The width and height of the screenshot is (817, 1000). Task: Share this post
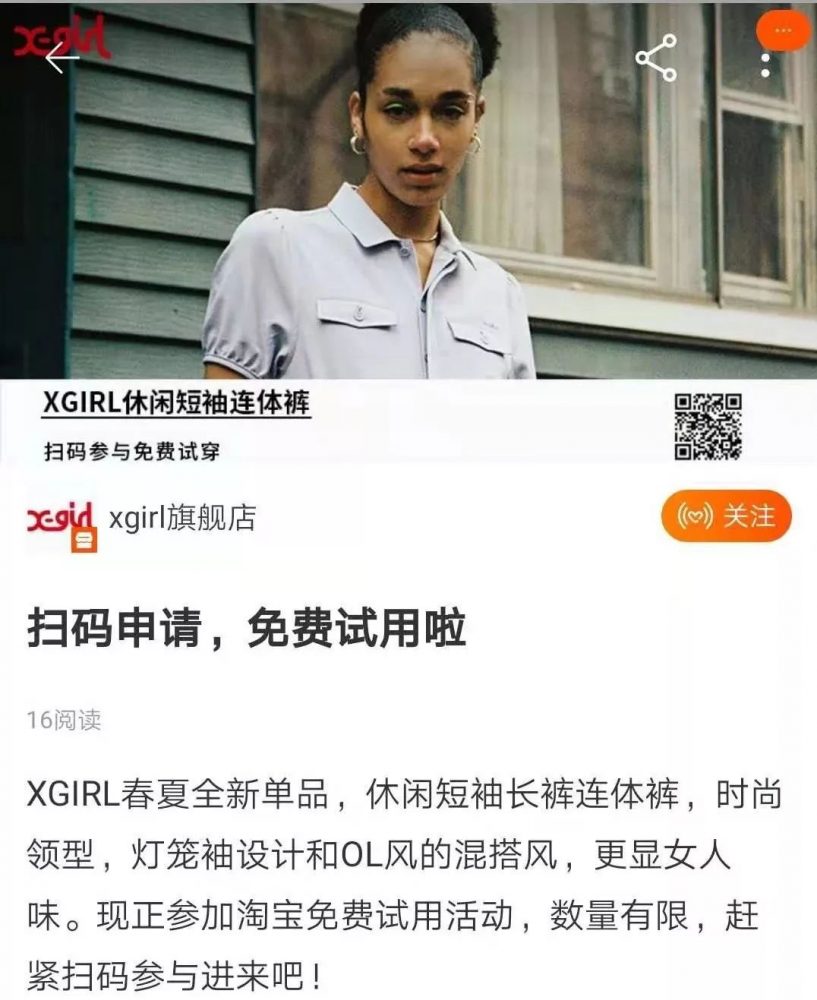pos(656,58)
